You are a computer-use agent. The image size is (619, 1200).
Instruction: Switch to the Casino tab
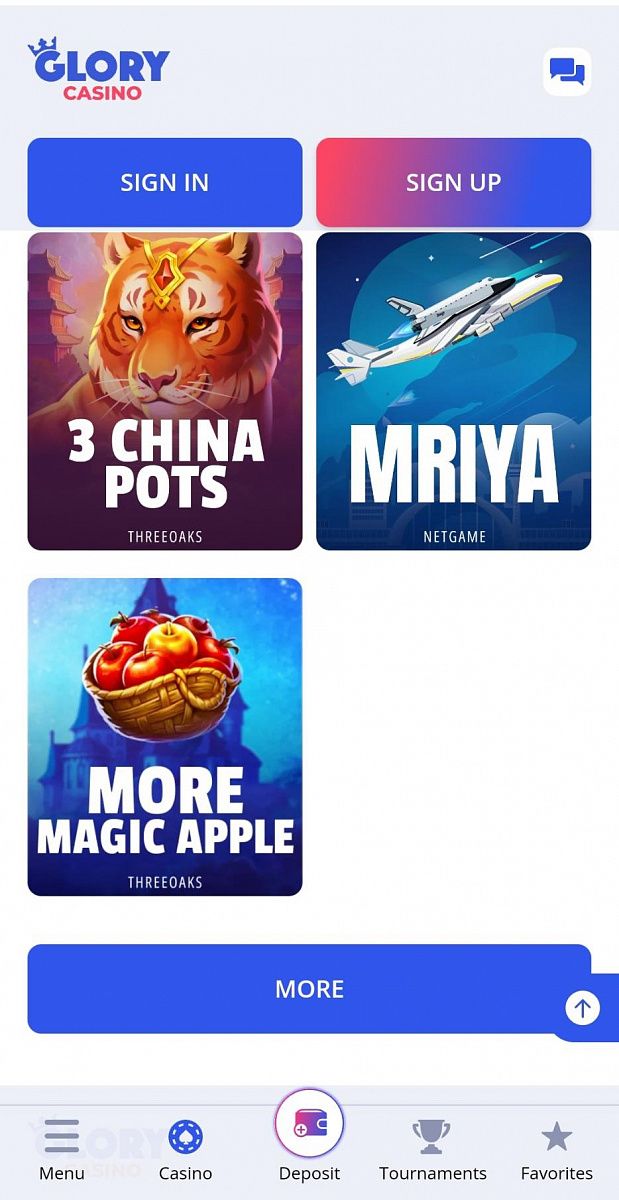186,1150
